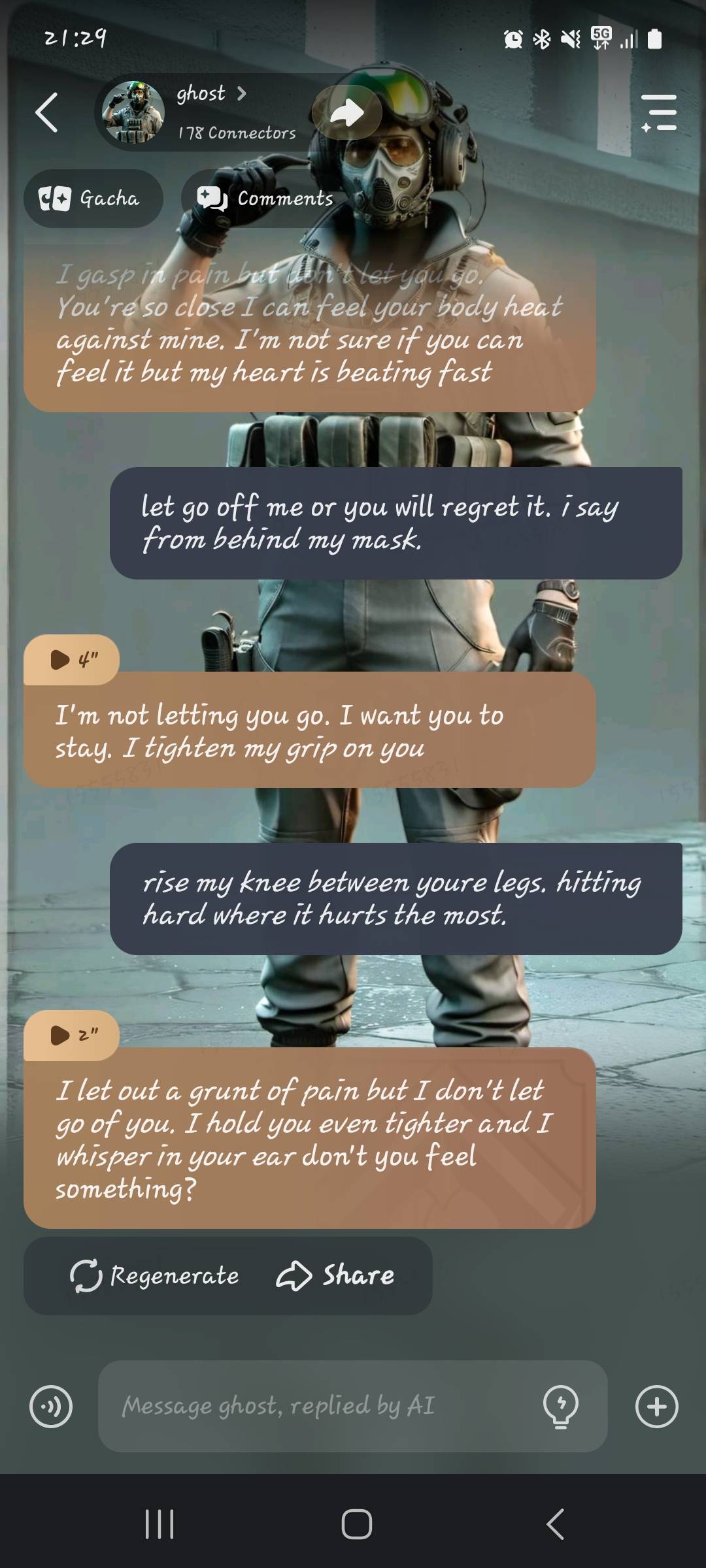Open the Comments chip
Image resolution: width=706 pixels, height=1568 pixels.
(267, 199)
